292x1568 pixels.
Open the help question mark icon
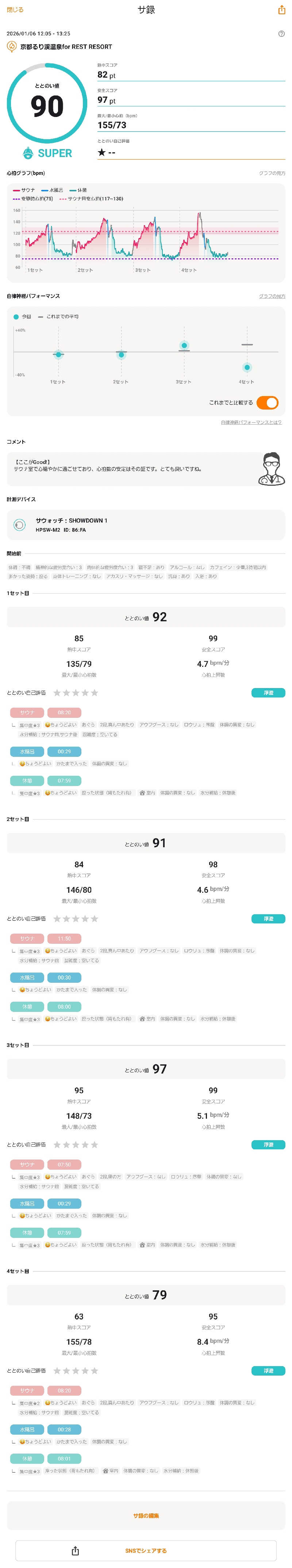[x=281, y=34]
